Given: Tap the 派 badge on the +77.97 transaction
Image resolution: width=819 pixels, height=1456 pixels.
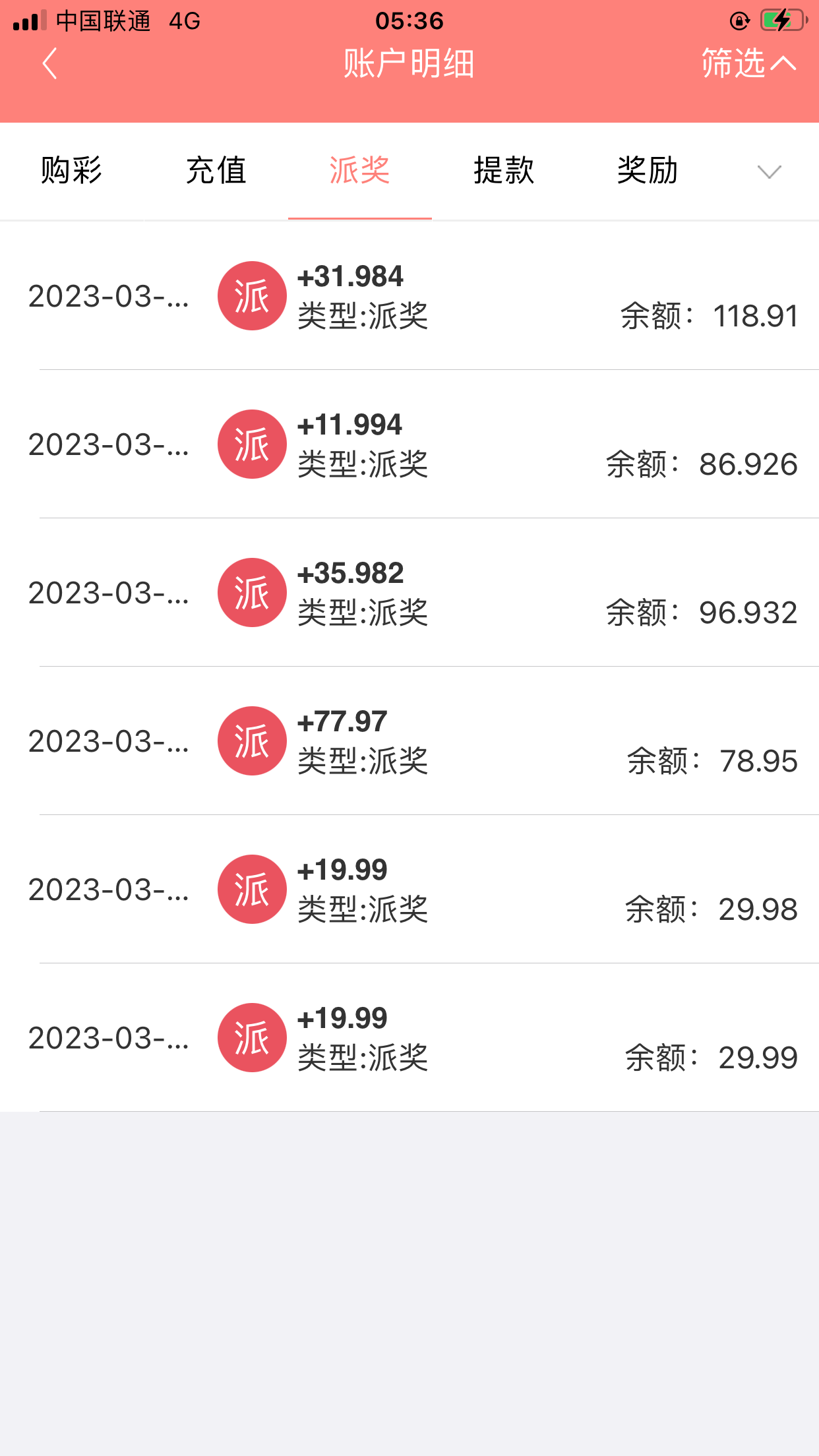Looking at the screenshot, I should click(x=251, y=741).
